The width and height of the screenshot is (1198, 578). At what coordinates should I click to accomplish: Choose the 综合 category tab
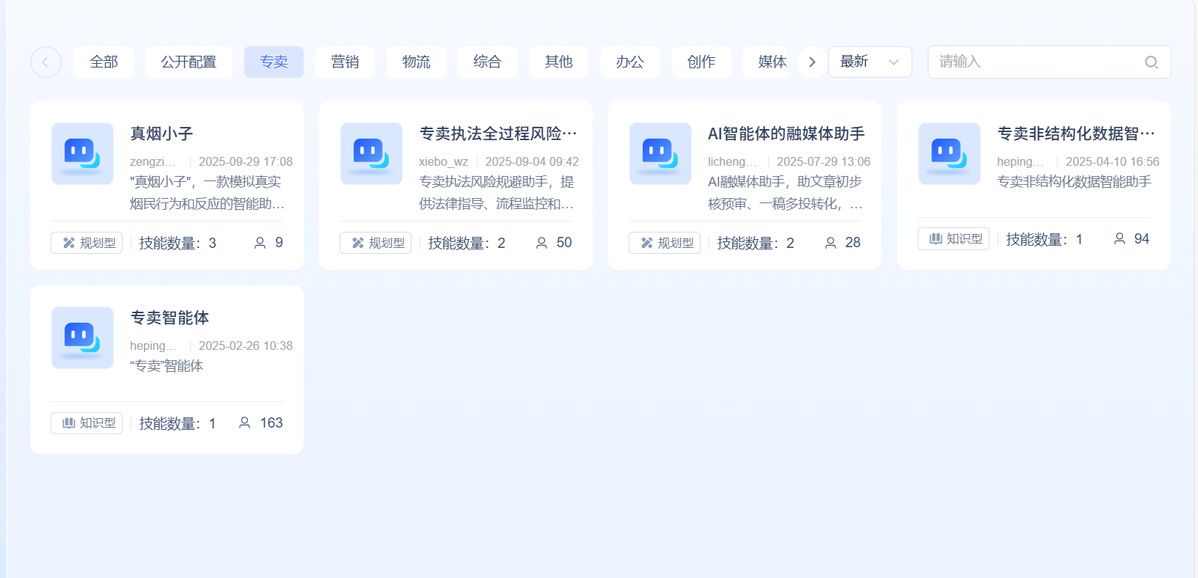click(487, 62)
